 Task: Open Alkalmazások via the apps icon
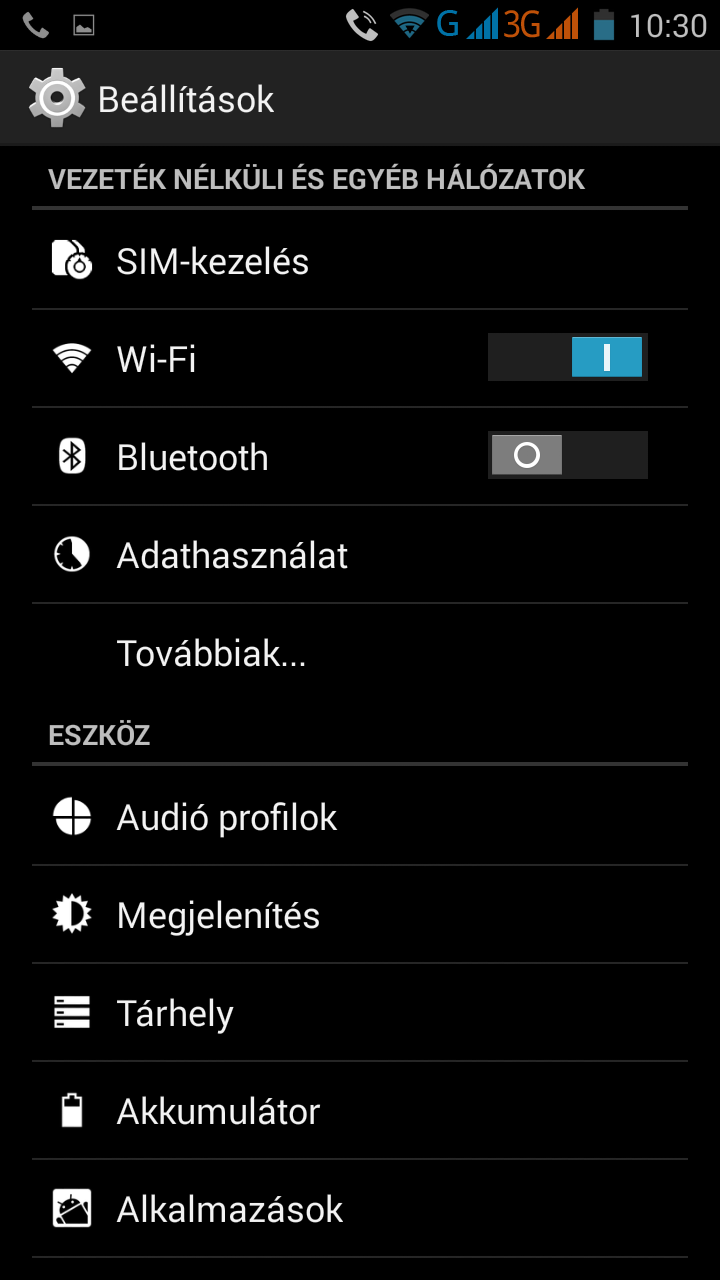click(70, 1208)
